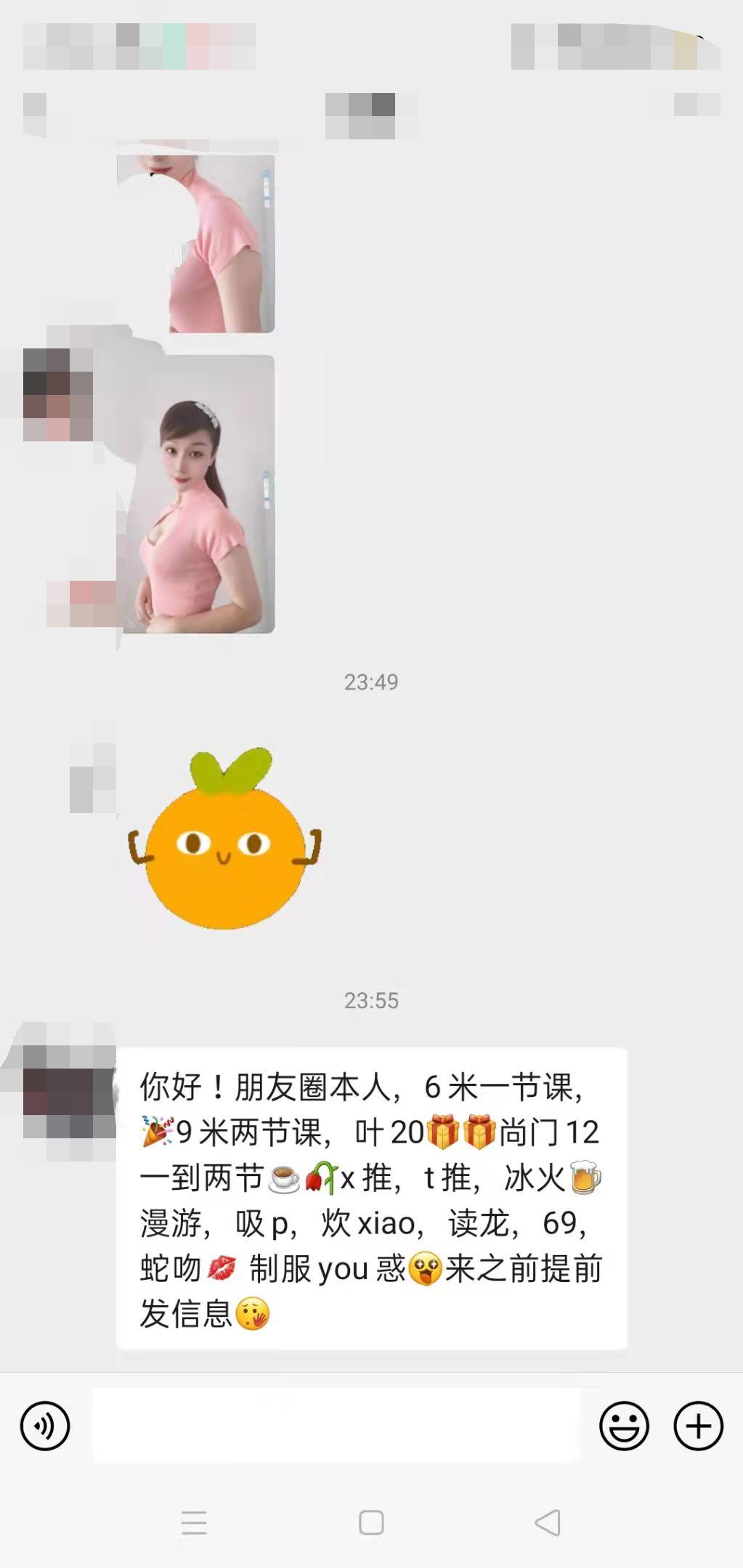Go back with system navigation
The width and height of the screenshot is (743, 1568).
point(548,1522)
